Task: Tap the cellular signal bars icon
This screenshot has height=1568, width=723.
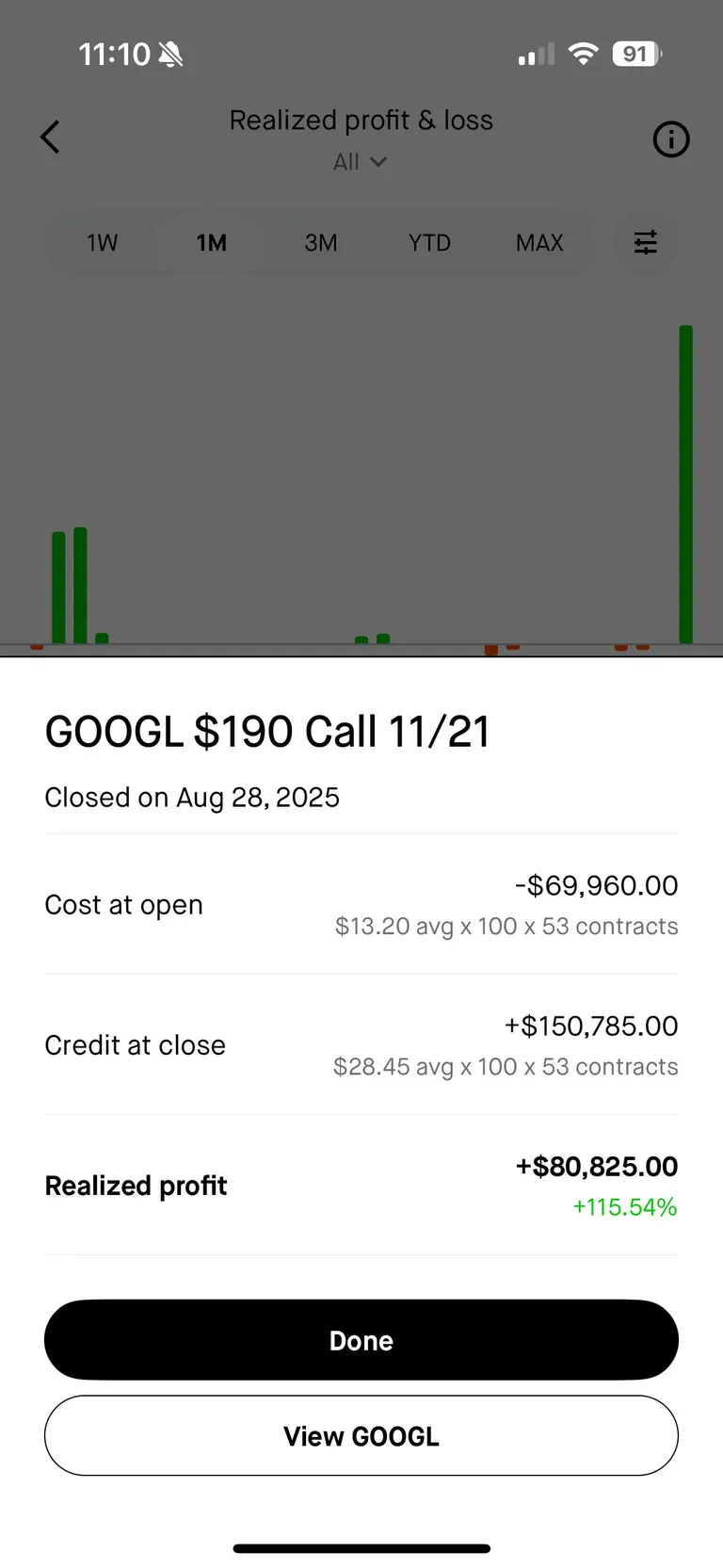Action: pos(534,54)
